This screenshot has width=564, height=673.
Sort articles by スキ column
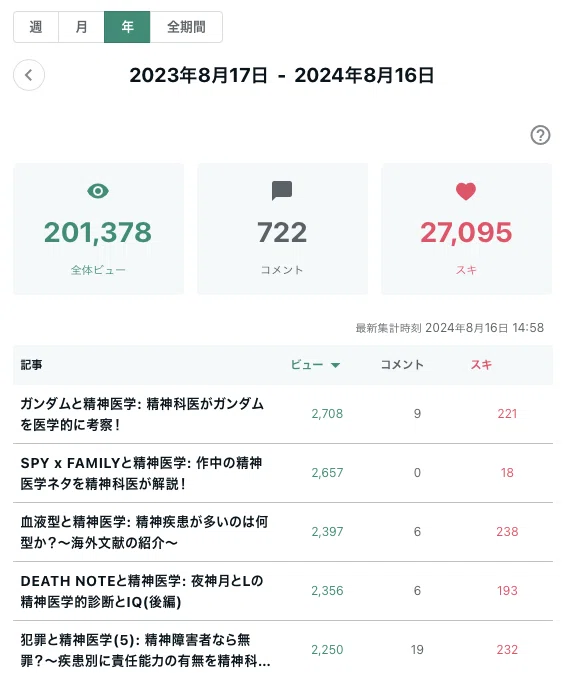481,365
